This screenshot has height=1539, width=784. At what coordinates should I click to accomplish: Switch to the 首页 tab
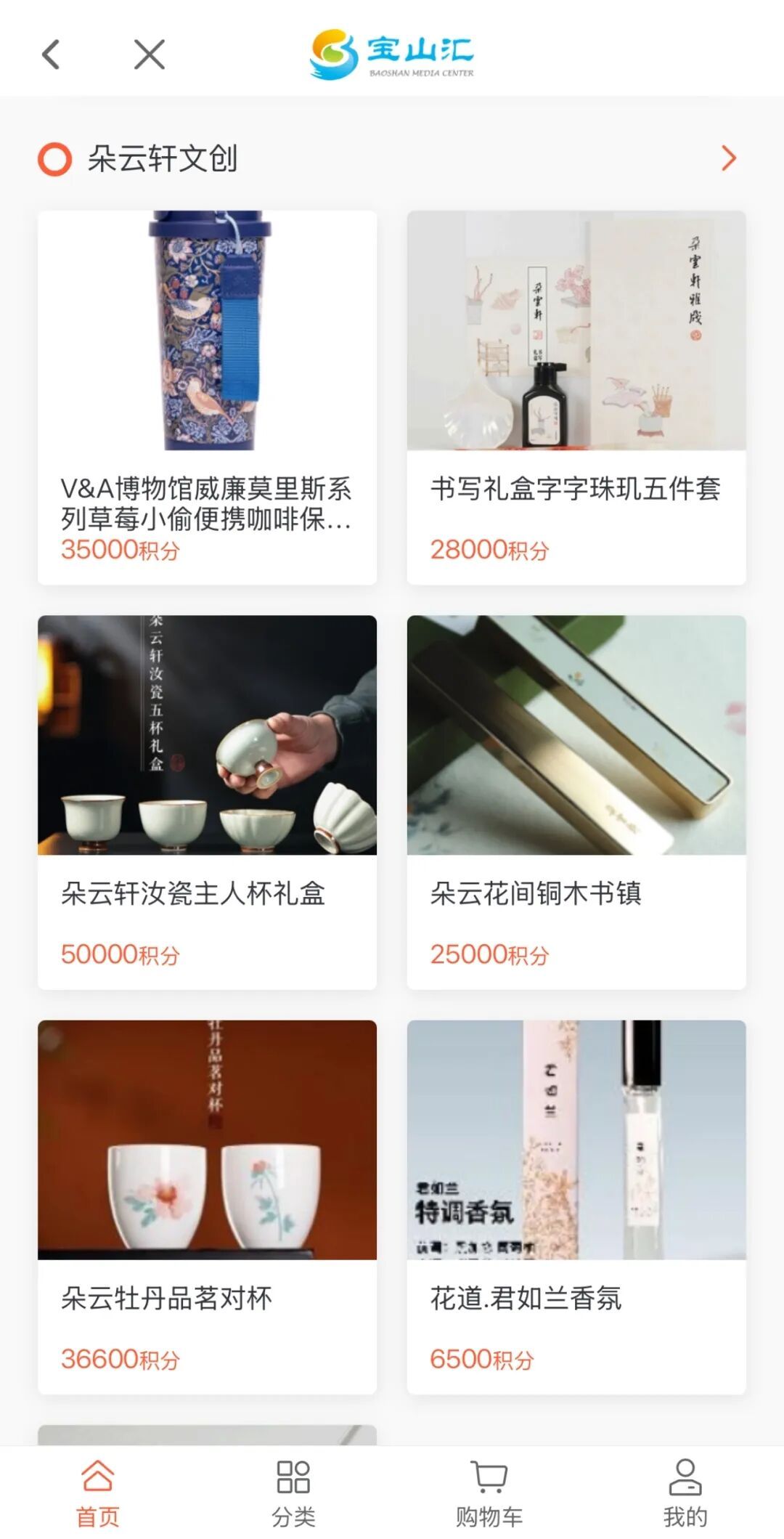click(98, 1493)
